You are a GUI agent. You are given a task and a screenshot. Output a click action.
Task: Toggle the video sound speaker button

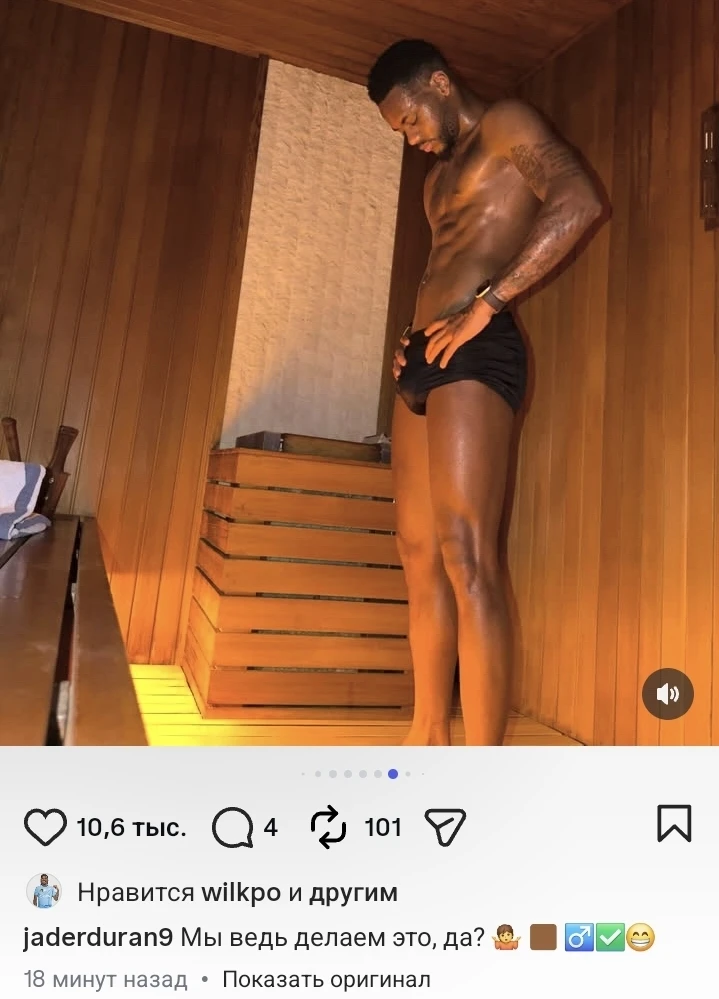pos(667,694)
